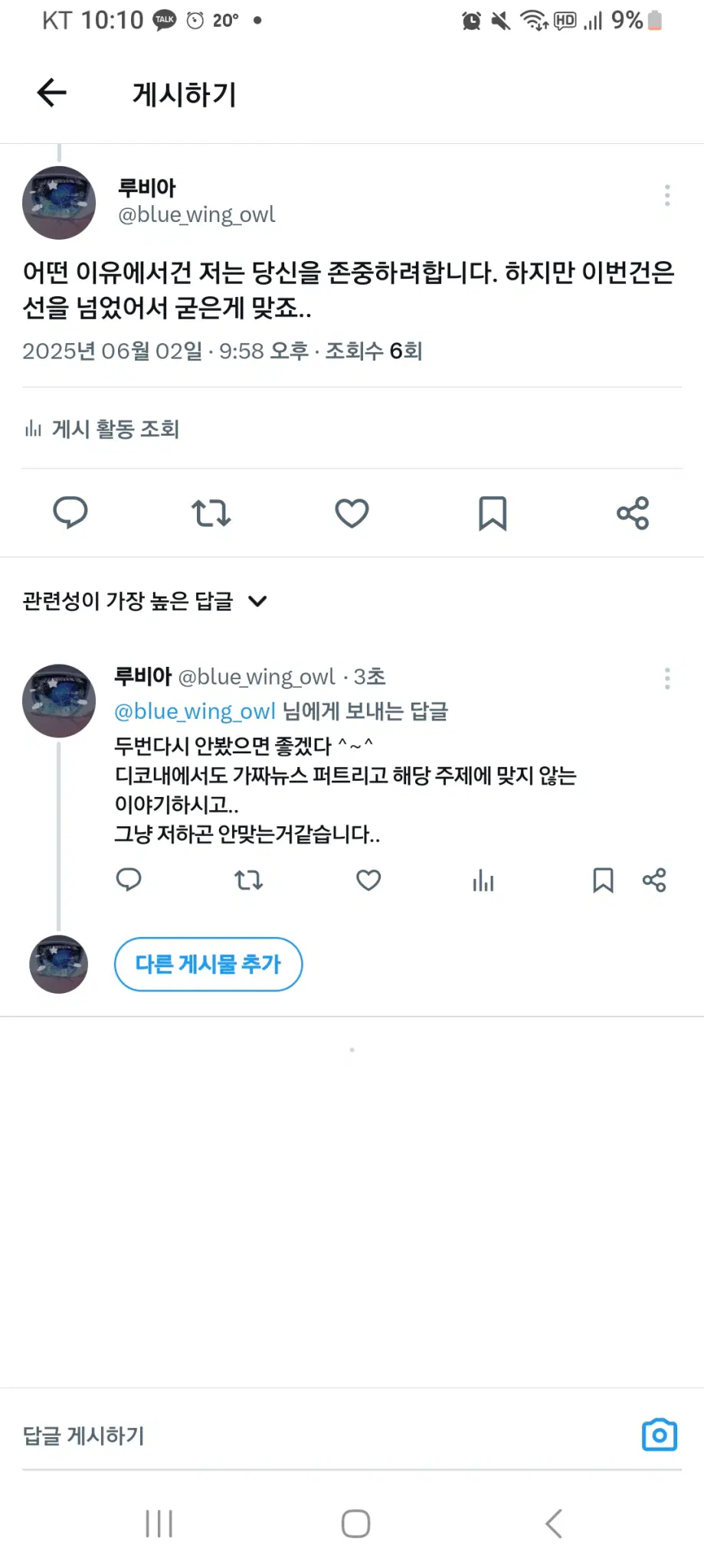Bookmark the main post
Viewport: 704px width, 1568px height.
point(493,513)
